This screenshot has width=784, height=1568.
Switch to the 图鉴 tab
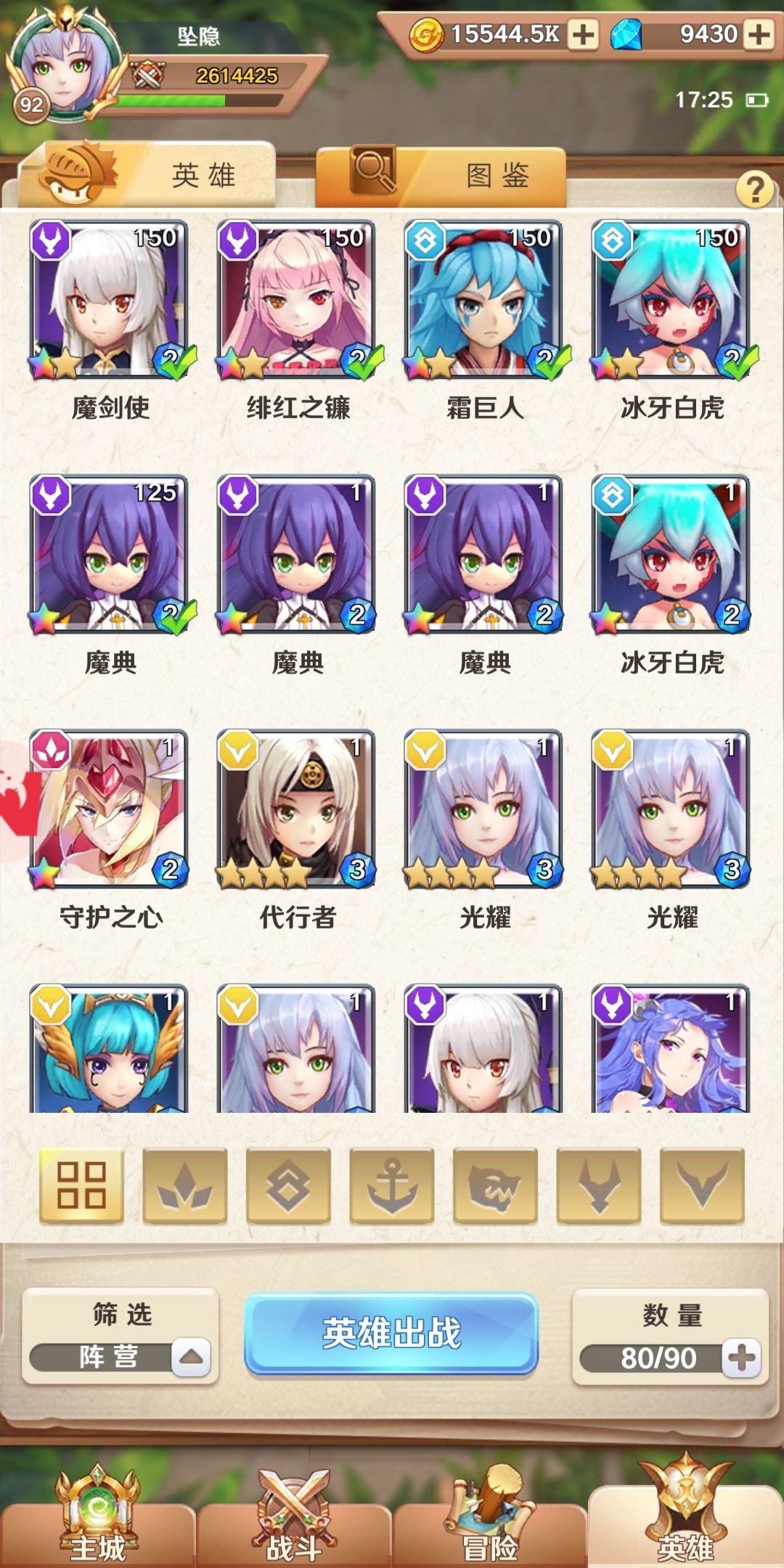(x=441, y=175)
